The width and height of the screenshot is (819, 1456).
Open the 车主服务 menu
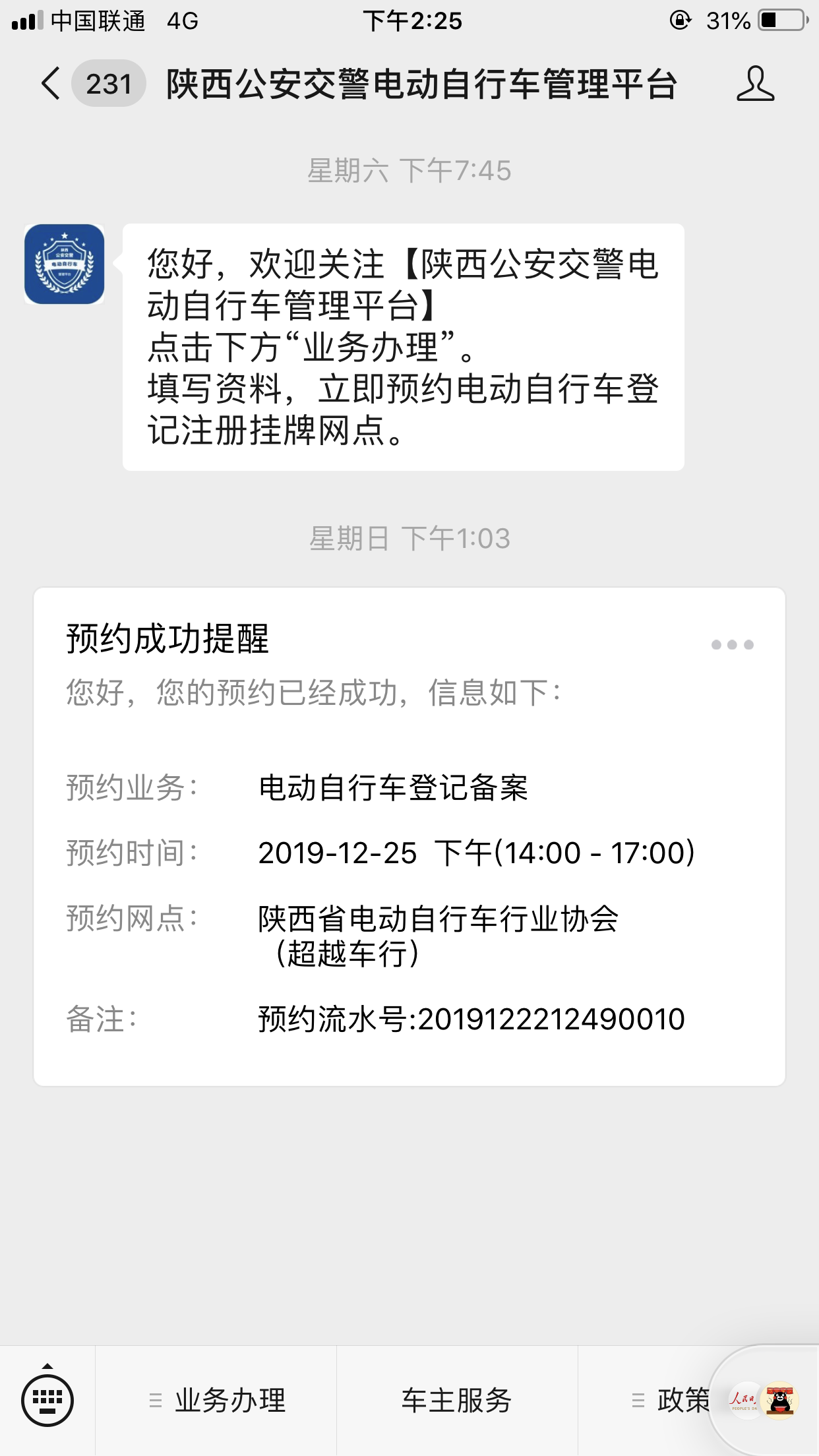(456, 1400)
